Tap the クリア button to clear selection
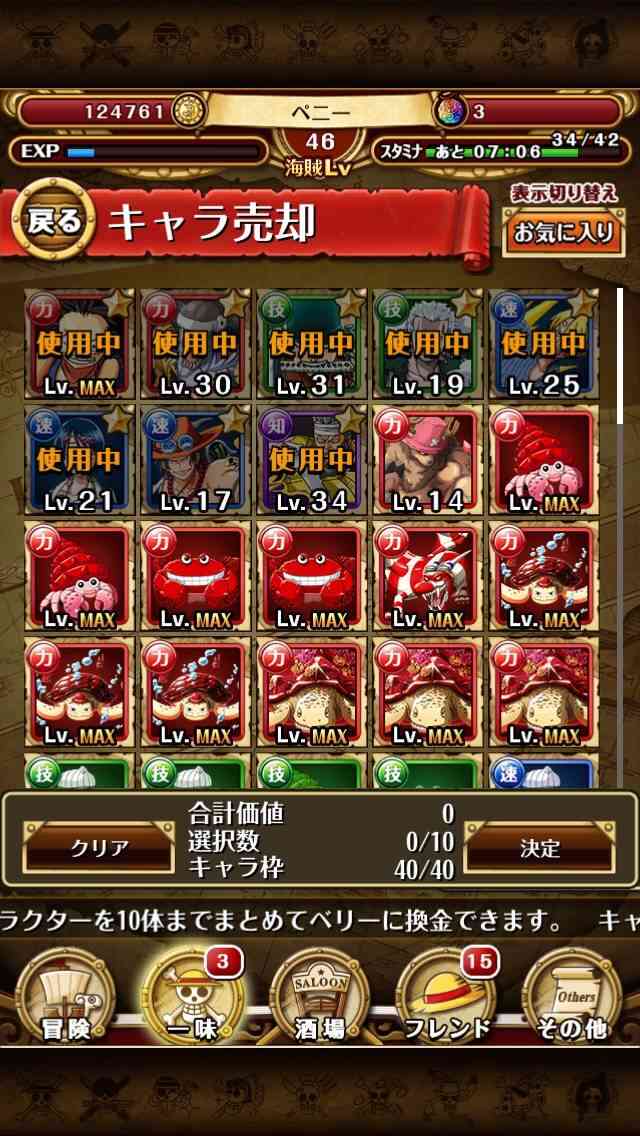Viewport: 640px width, 1136px height. pos(99,847)
